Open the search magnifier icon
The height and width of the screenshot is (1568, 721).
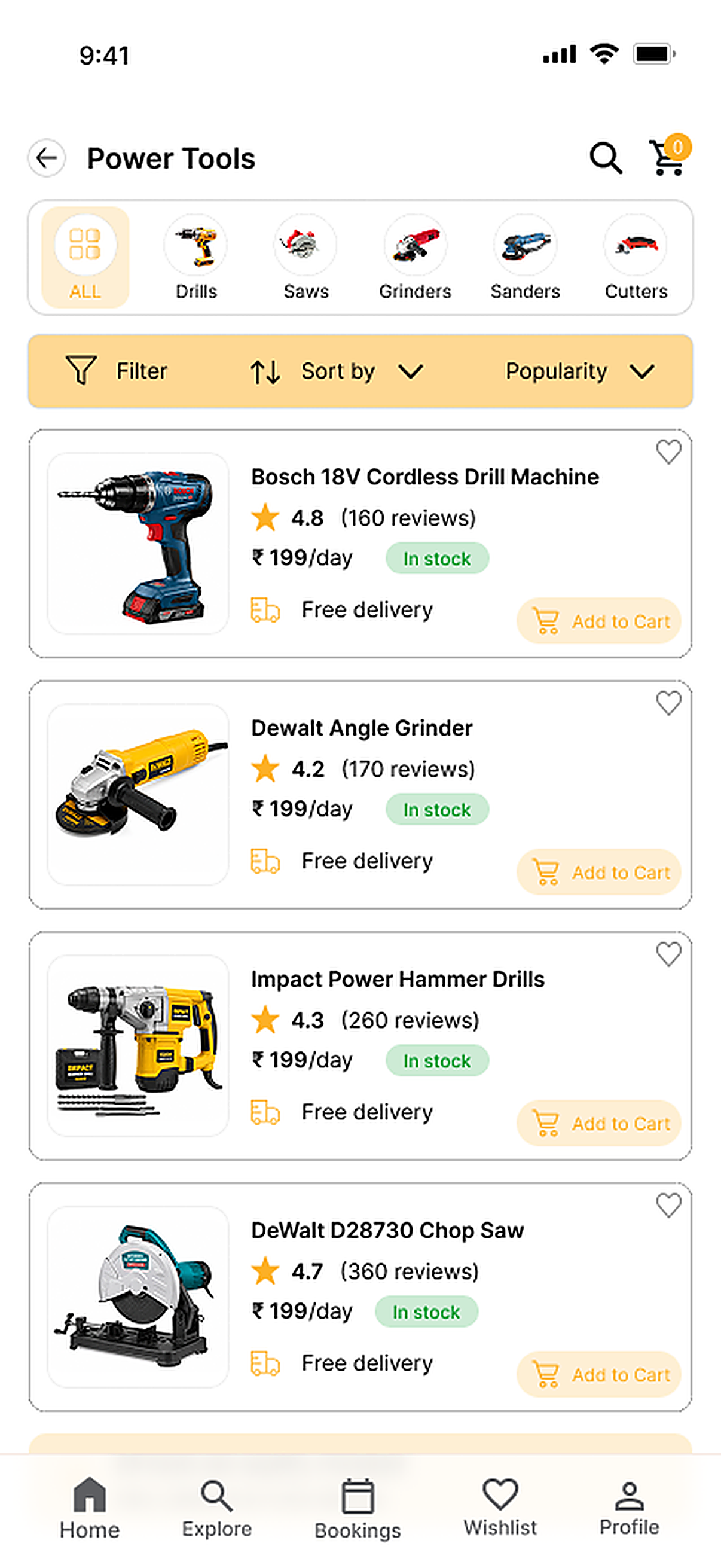606,158
